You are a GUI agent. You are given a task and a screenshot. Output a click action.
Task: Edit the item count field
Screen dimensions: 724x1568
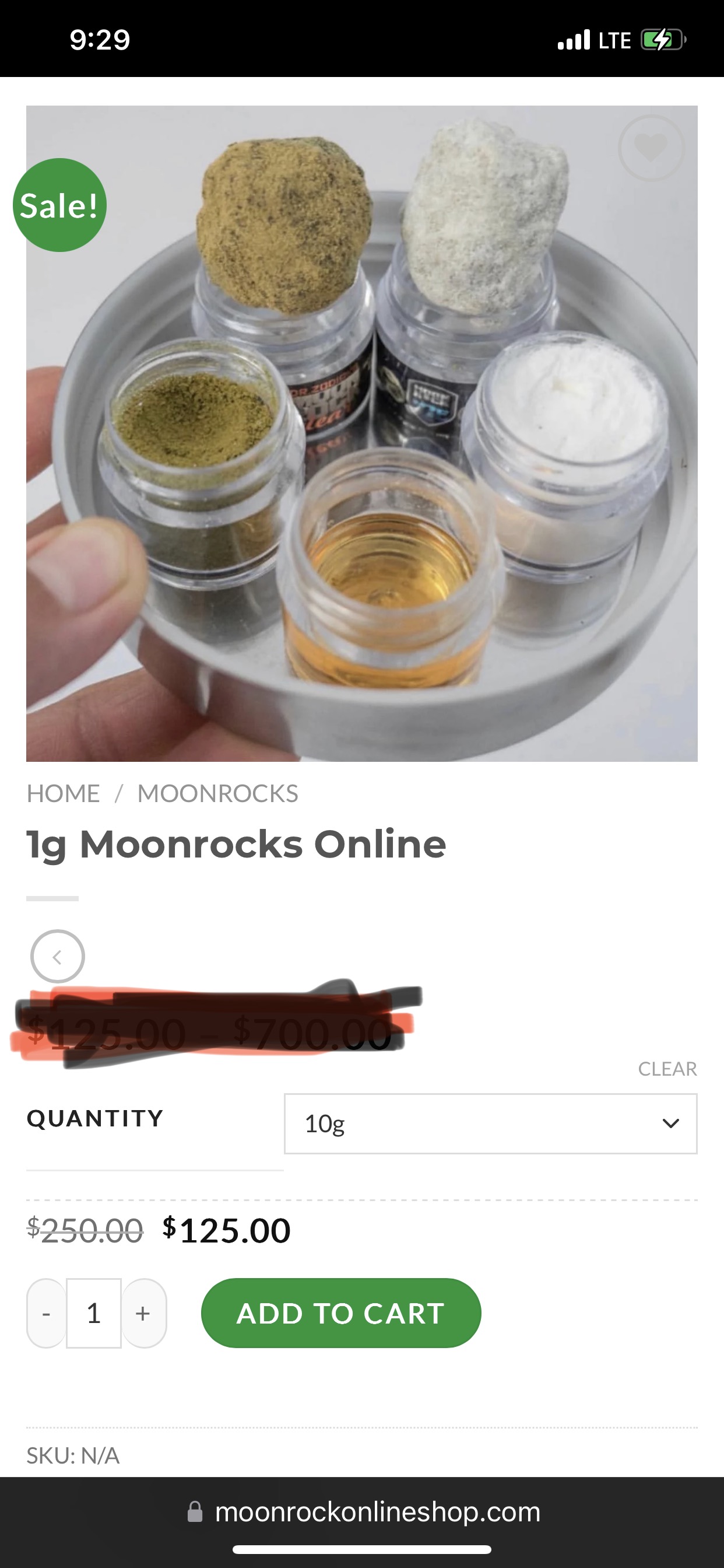tap(94, 1314)
